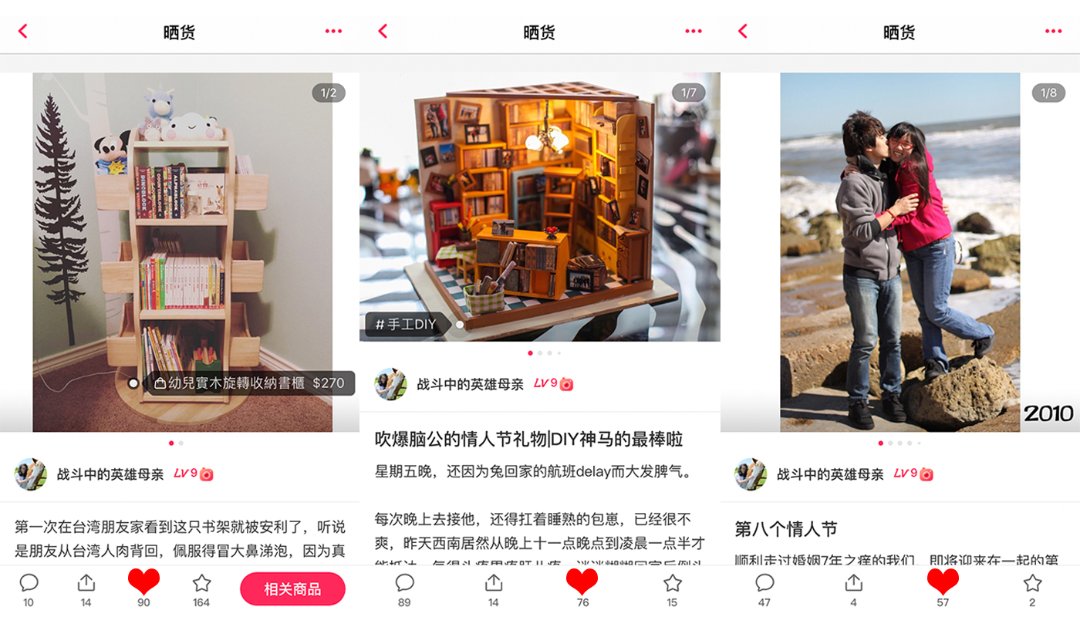Go back from the DIY gift post
Screen dimensions: 1080x617
click(x=382, y=31)
